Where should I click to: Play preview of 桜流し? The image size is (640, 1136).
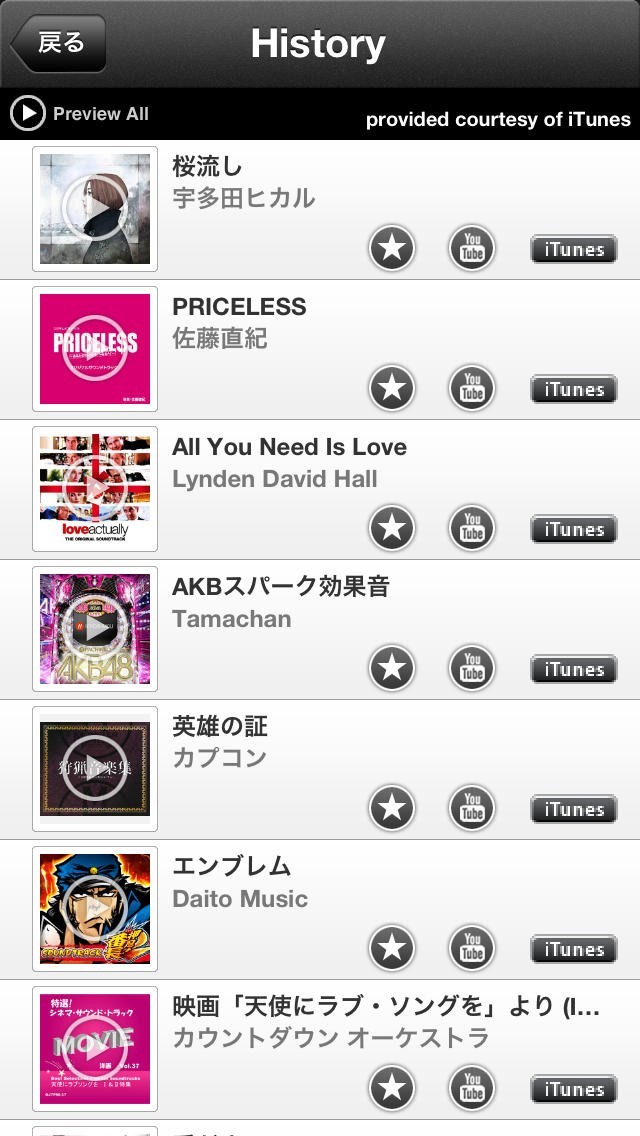(x=95, y=208)
